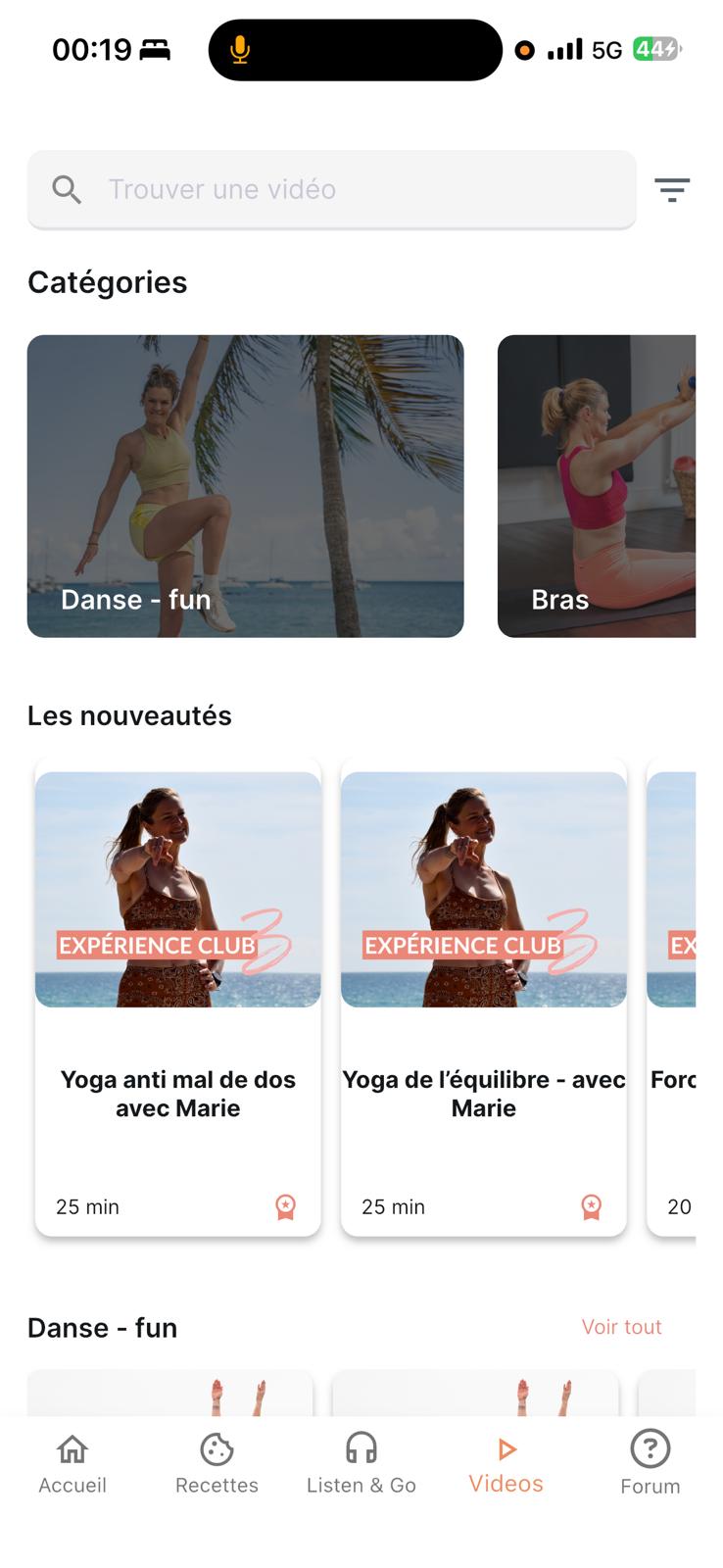This screenshot has width=723, height=1568.
Task: Select the Videos tab
Action: (506, 1464)
